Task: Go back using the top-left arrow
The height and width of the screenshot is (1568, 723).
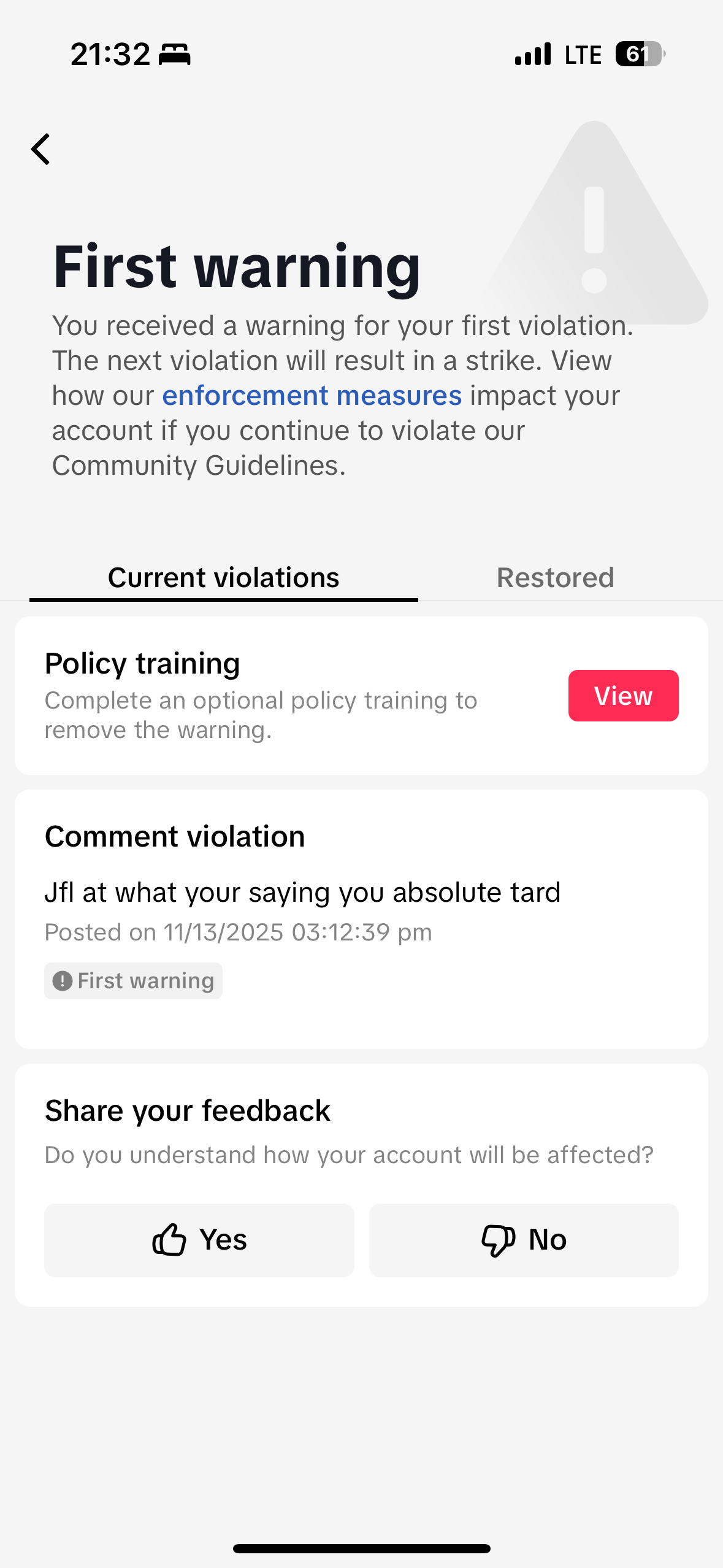Action: coord(40,149)
